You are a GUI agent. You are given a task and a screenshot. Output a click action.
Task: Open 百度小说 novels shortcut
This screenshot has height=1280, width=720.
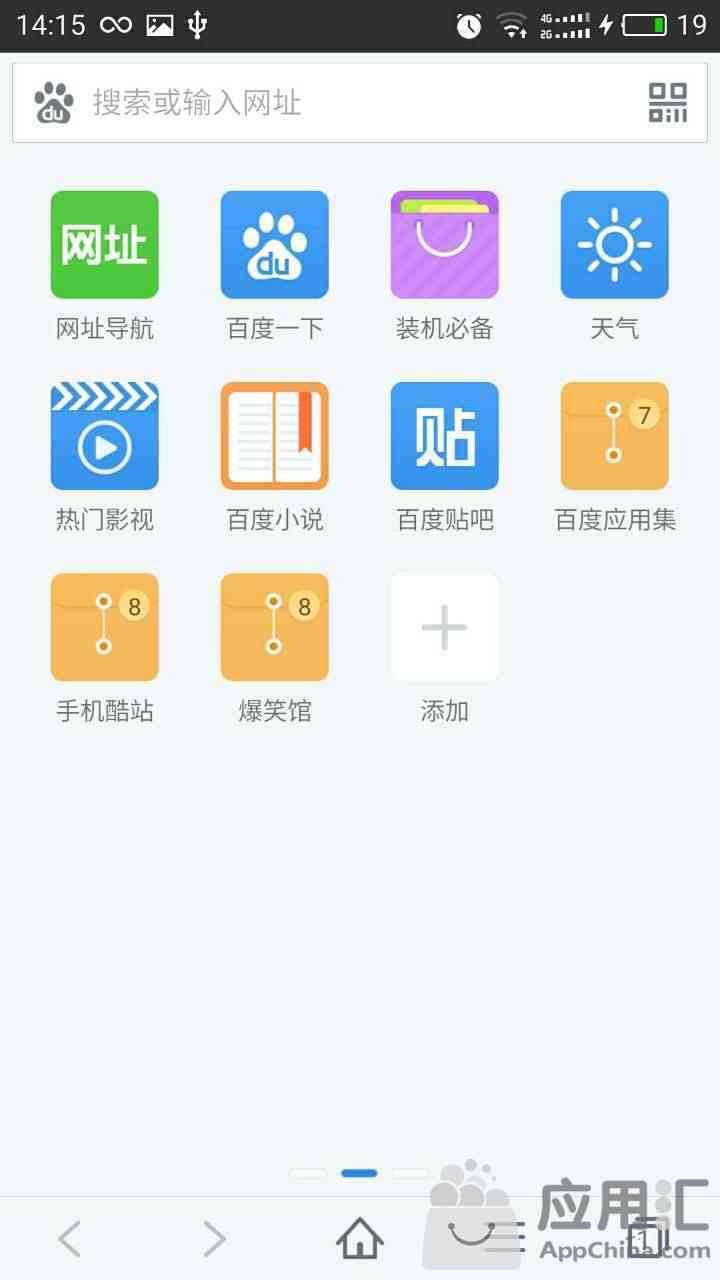click(275, 436)
